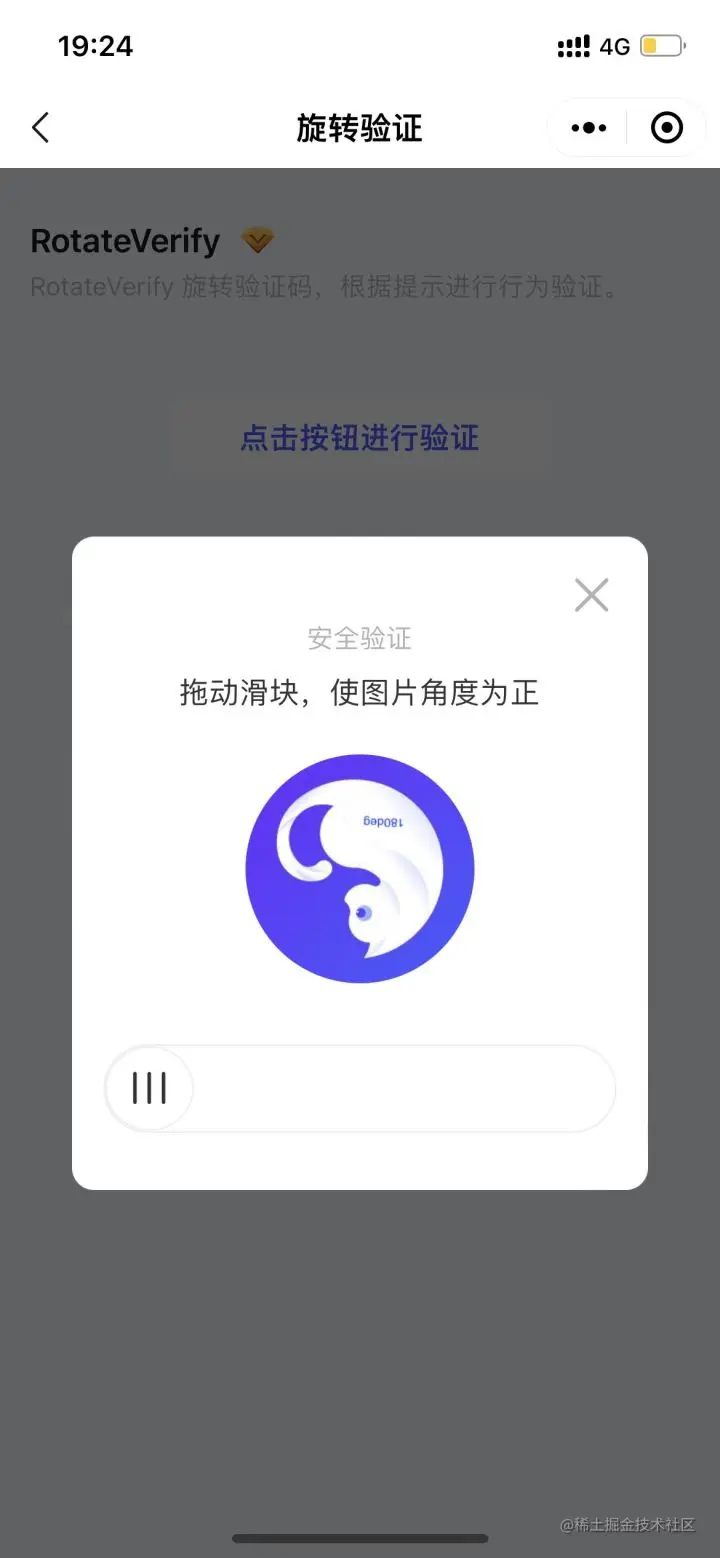This screenshot has width=720, height=1558.
Task: Go back with the header arrow
Action: (40, 128)
